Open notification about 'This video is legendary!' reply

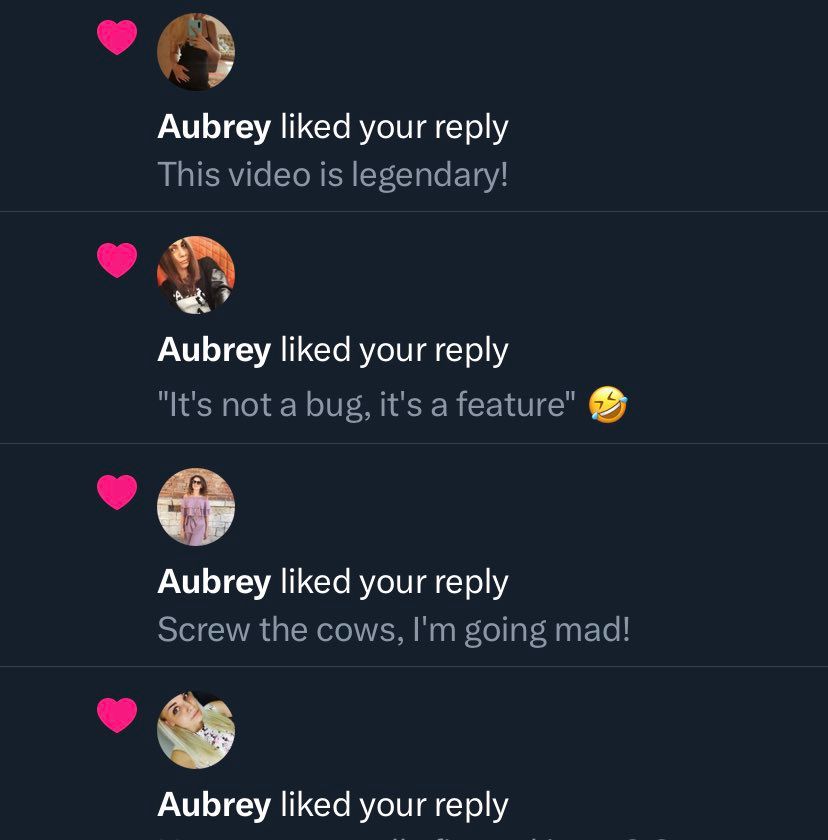click(333, 175)
